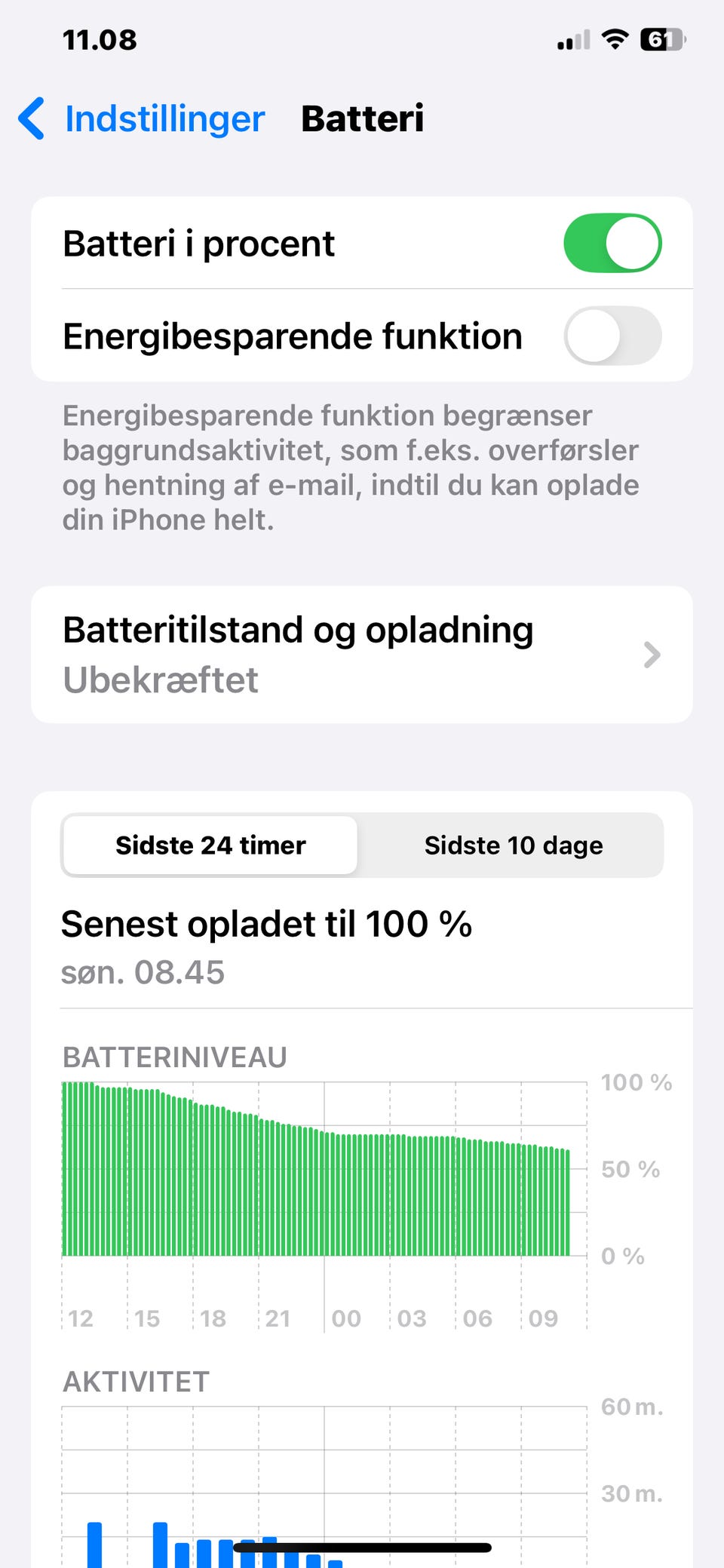Open Batteritilstand og opladning
The image size is (724, 1568).
[x=362, y=655]
